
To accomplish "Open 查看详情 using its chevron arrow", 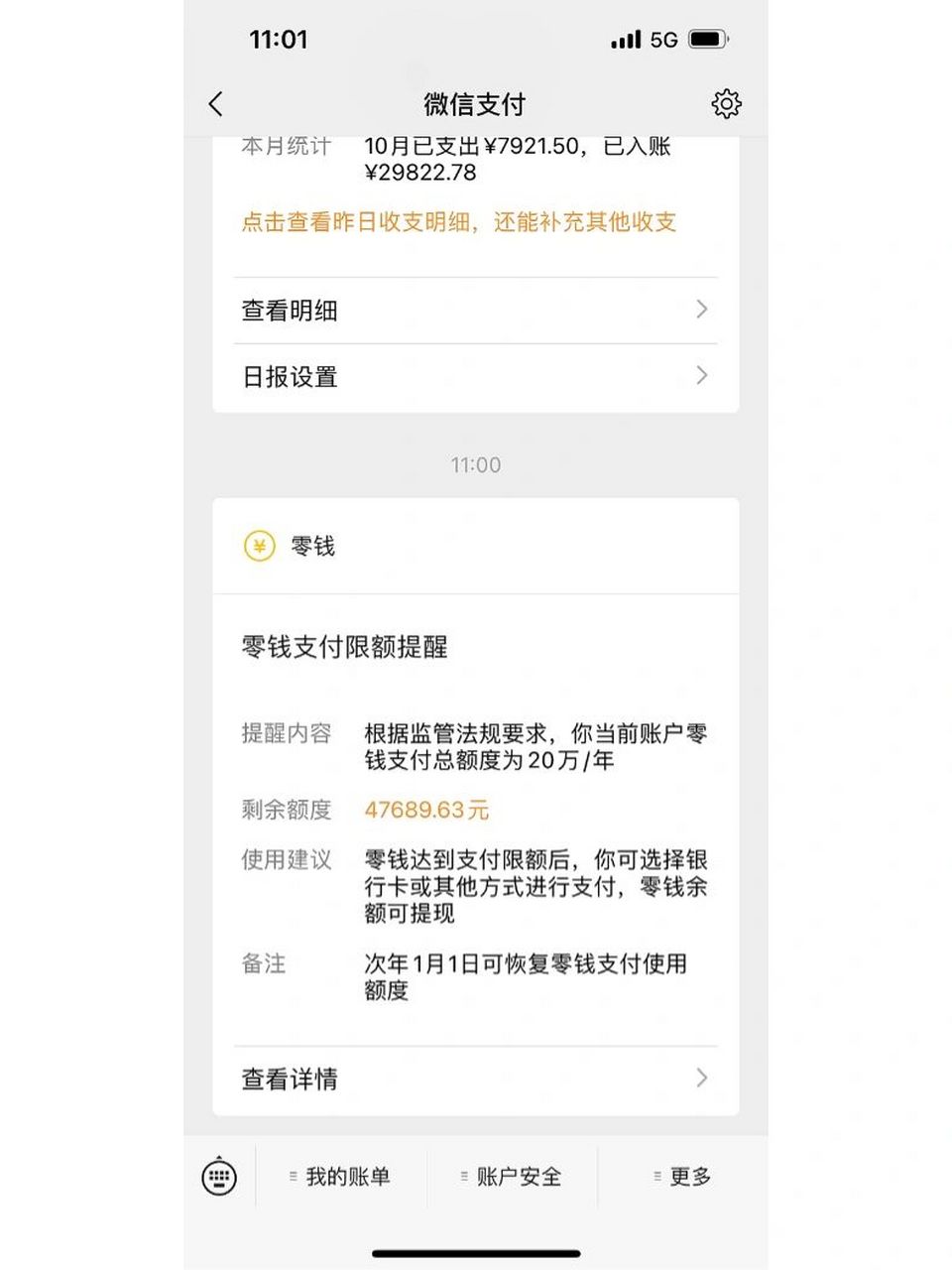I will (x=701, y=1079).
